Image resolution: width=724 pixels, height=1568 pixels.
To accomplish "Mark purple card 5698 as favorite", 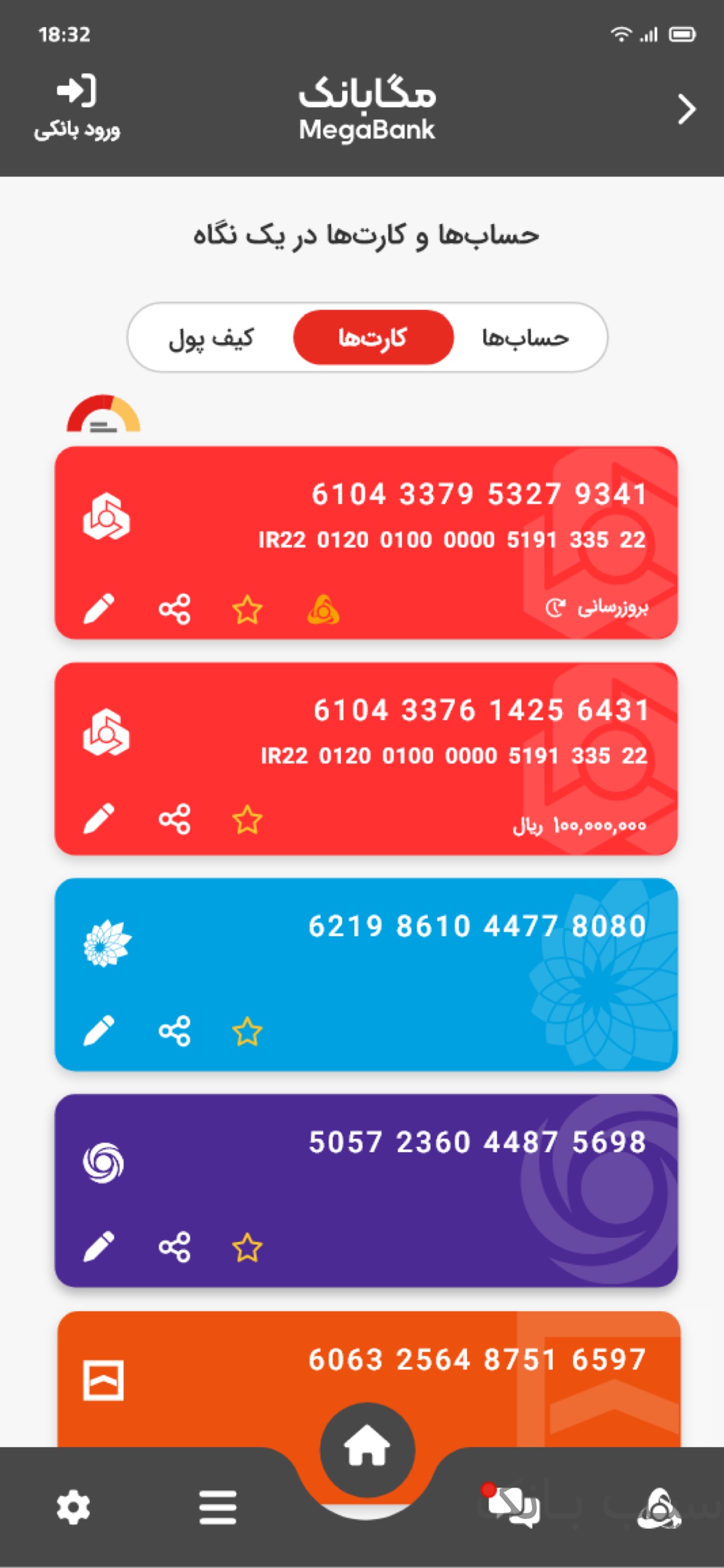I will pyautogui.click(x=247, y=1248).
